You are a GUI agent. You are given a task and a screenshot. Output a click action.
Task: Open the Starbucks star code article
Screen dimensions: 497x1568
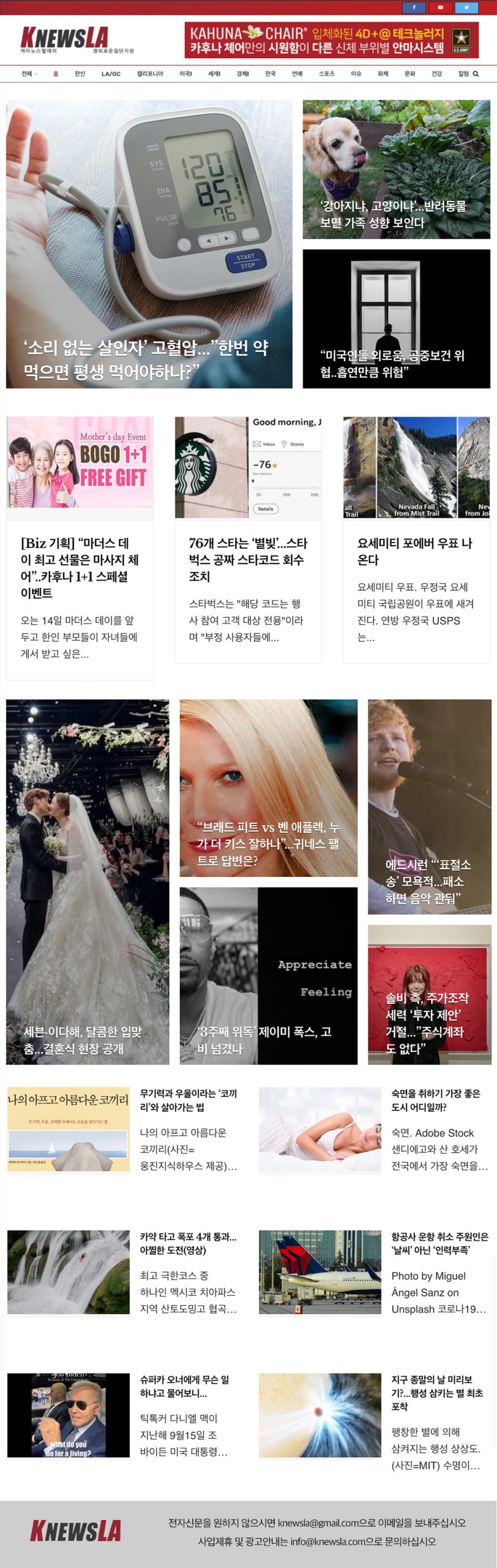(x=248, y=559)
